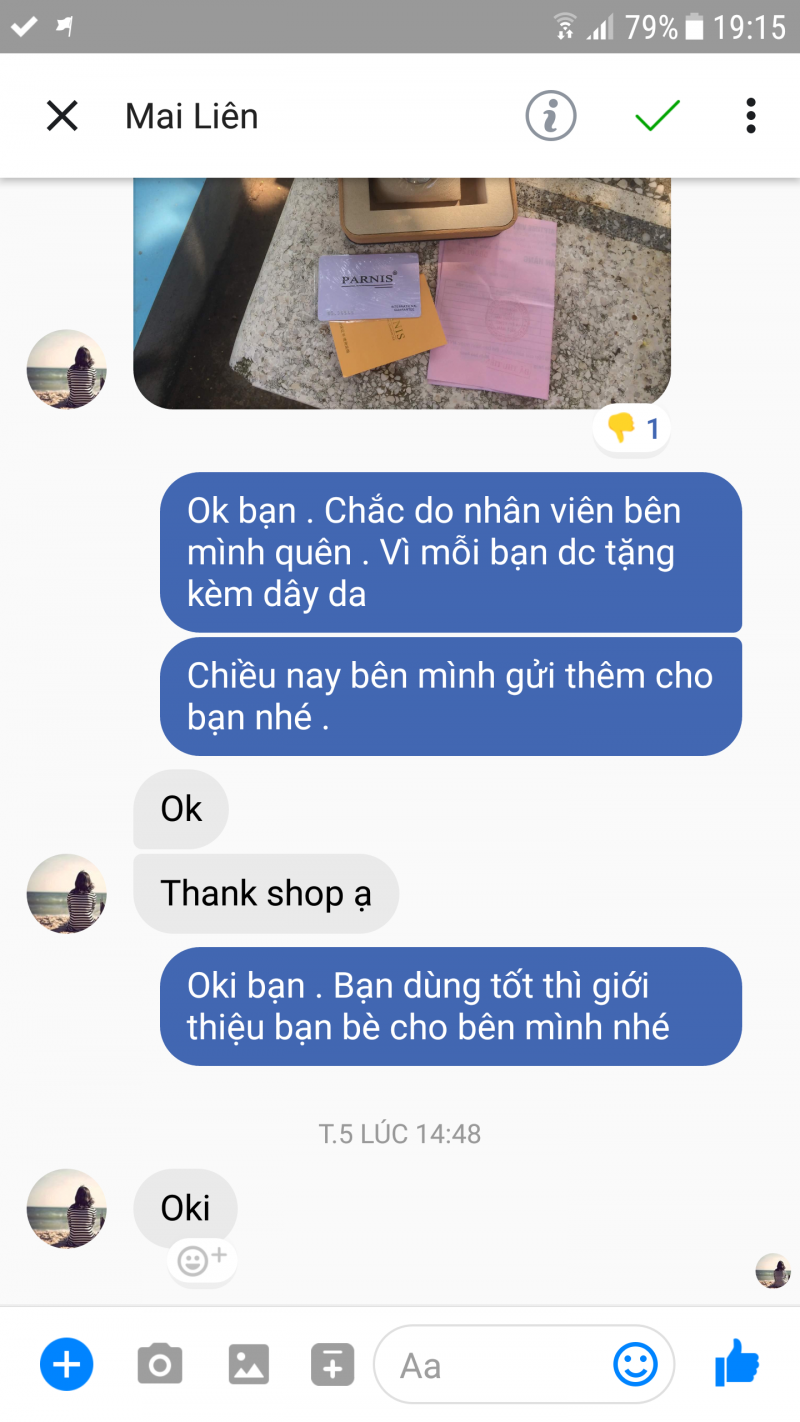Open more options with the plus button
800x1422 pixels.
coord(67,1364)
